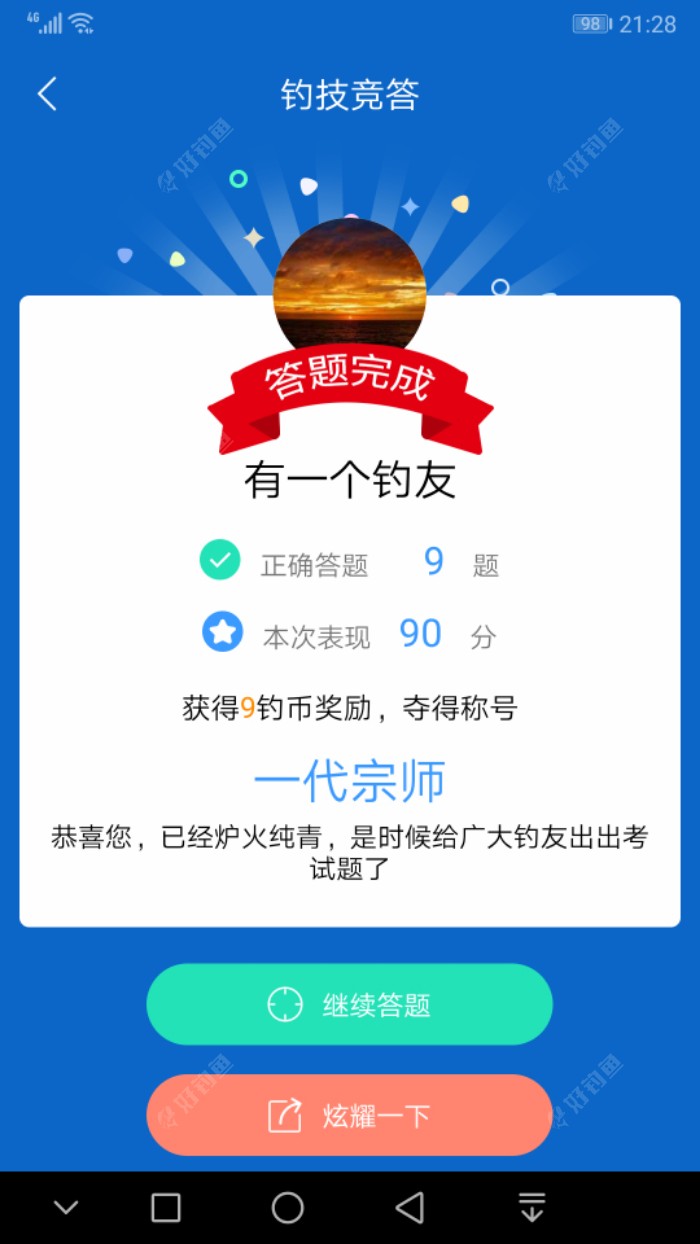Tap 继续答题 to continue the quiz
This screenshot has width=700, height=1244.
click(x=349, y=1004)
